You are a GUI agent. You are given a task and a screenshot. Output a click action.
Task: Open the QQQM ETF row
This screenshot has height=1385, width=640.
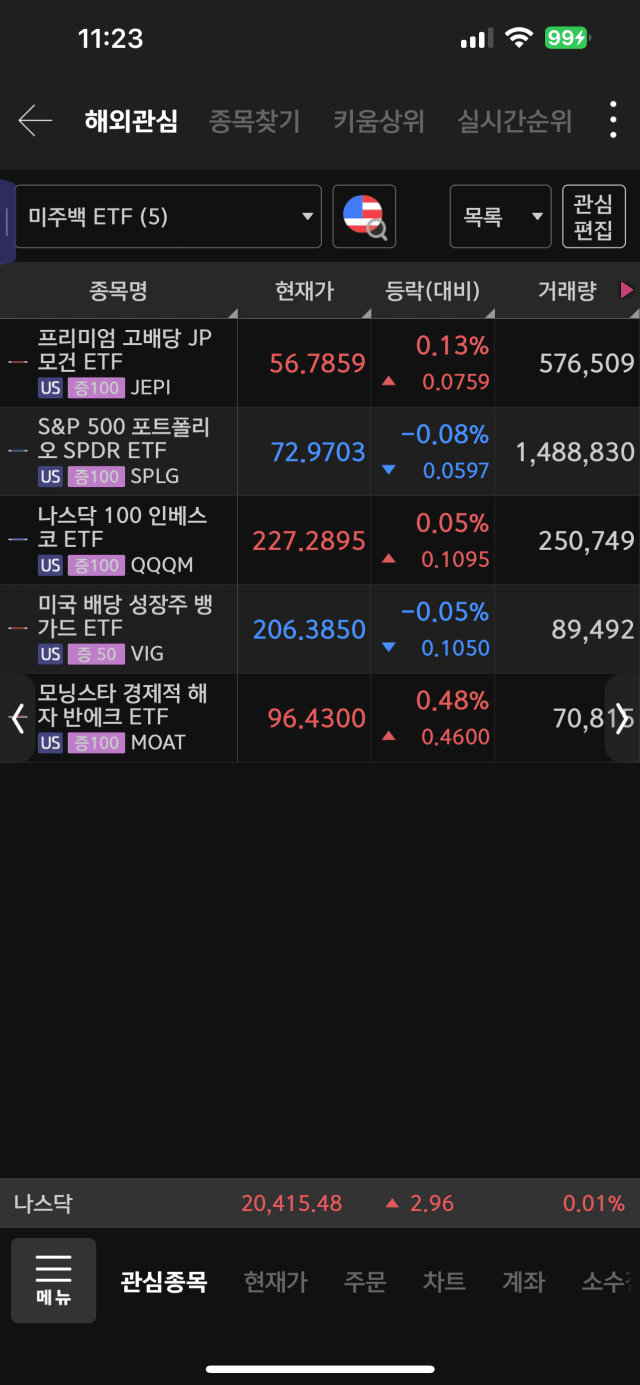click(x=320, y=541)
